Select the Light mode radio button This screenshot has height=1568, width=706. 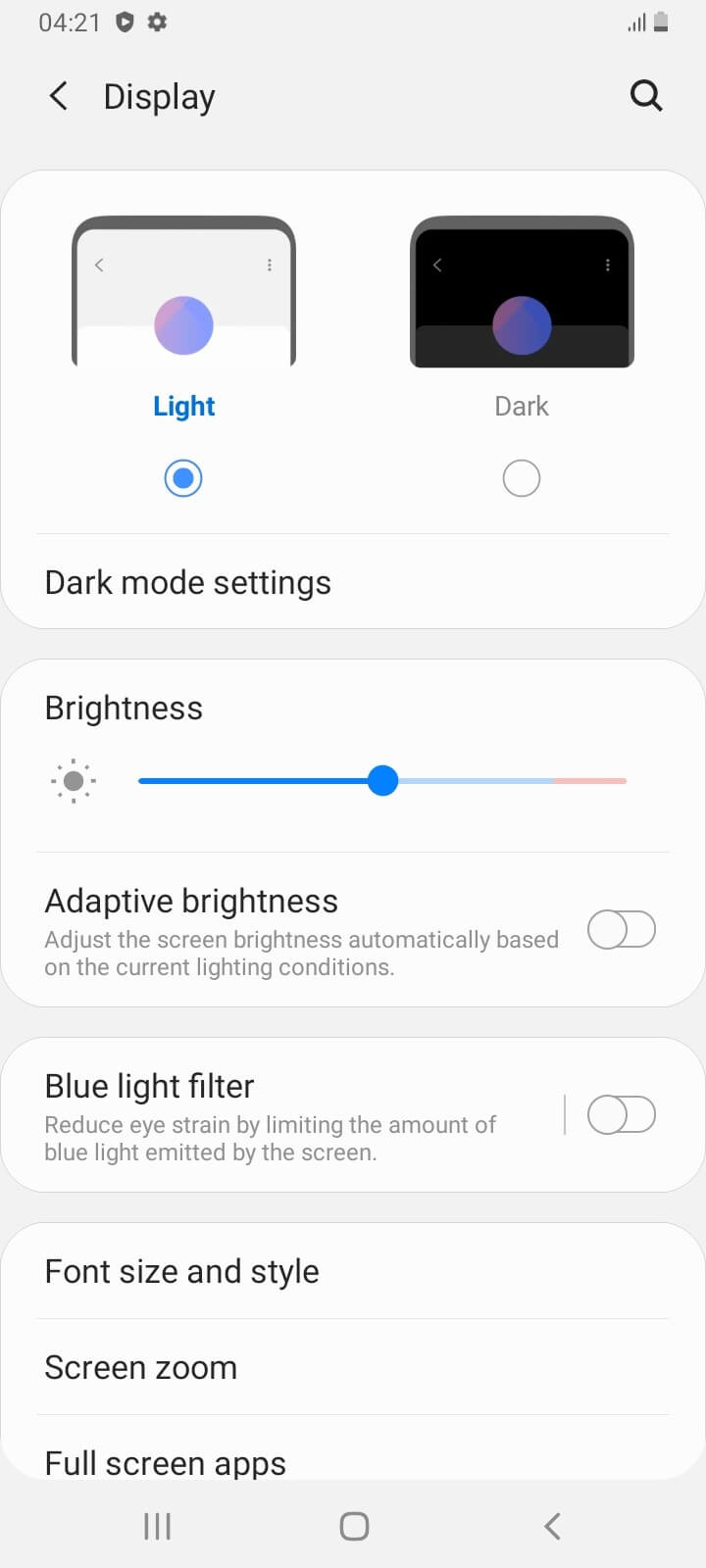(183, 478)
